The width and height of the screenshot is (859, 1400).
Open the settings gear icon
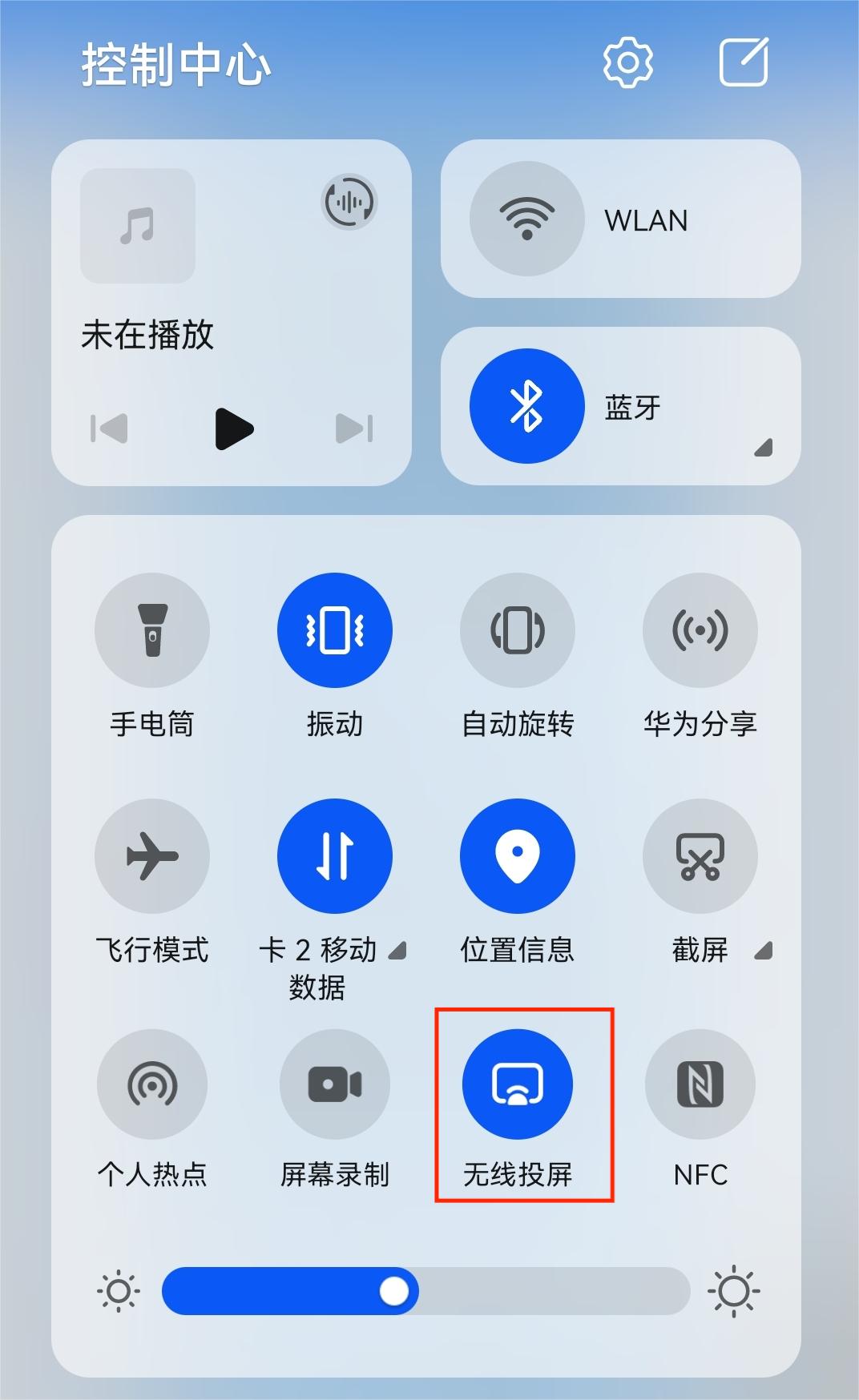point(627,62)
